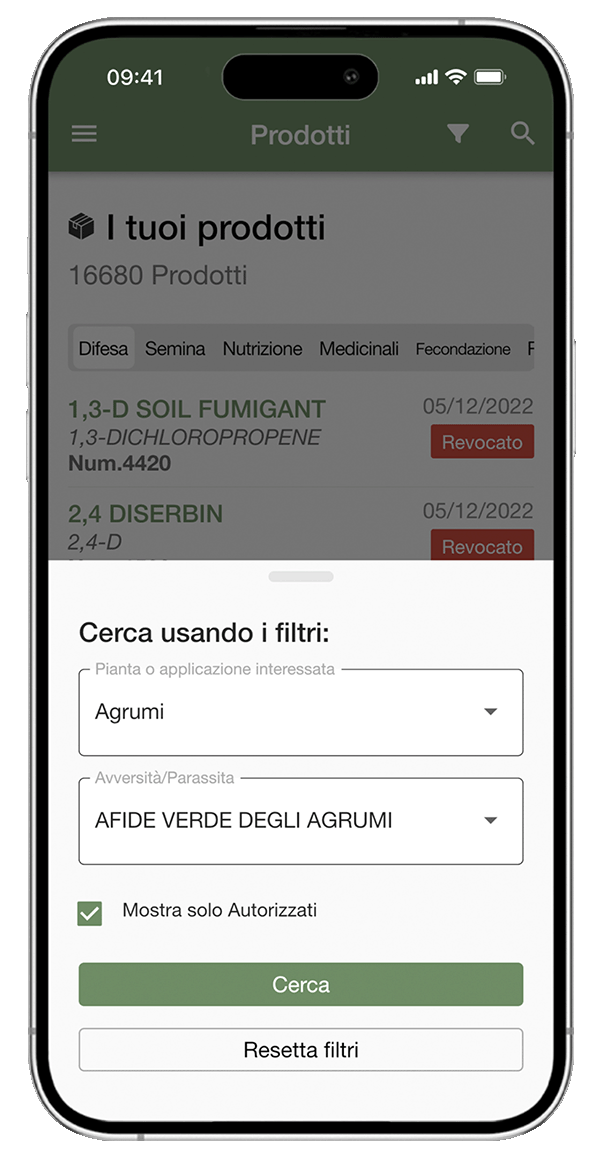Open the search magnifier icon

(522, 134)
